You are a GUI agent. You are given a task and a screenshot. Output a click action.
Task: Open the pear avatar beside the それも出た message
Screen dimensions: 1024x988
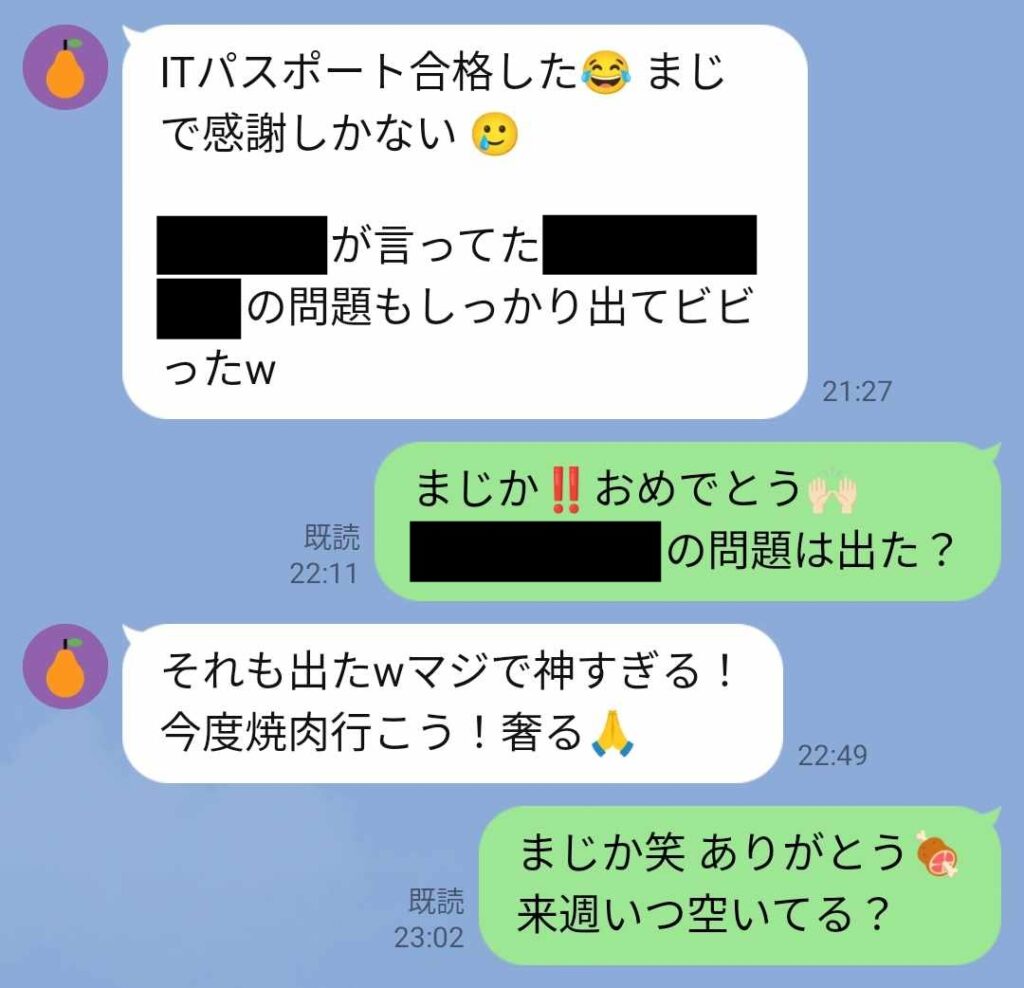pyautogui.click(x=65, y=666)
